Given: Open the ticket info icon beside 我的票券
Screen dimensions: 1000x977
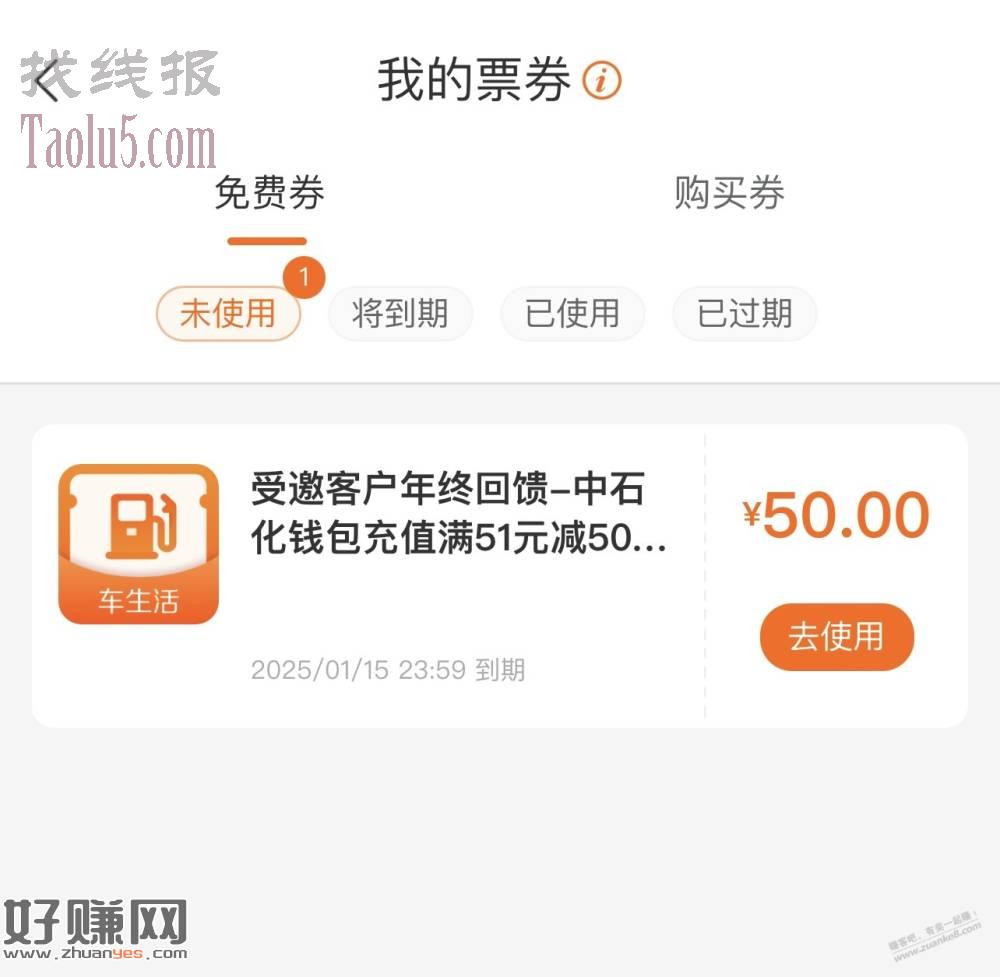Looking at the screenshot, I should 602,80.
